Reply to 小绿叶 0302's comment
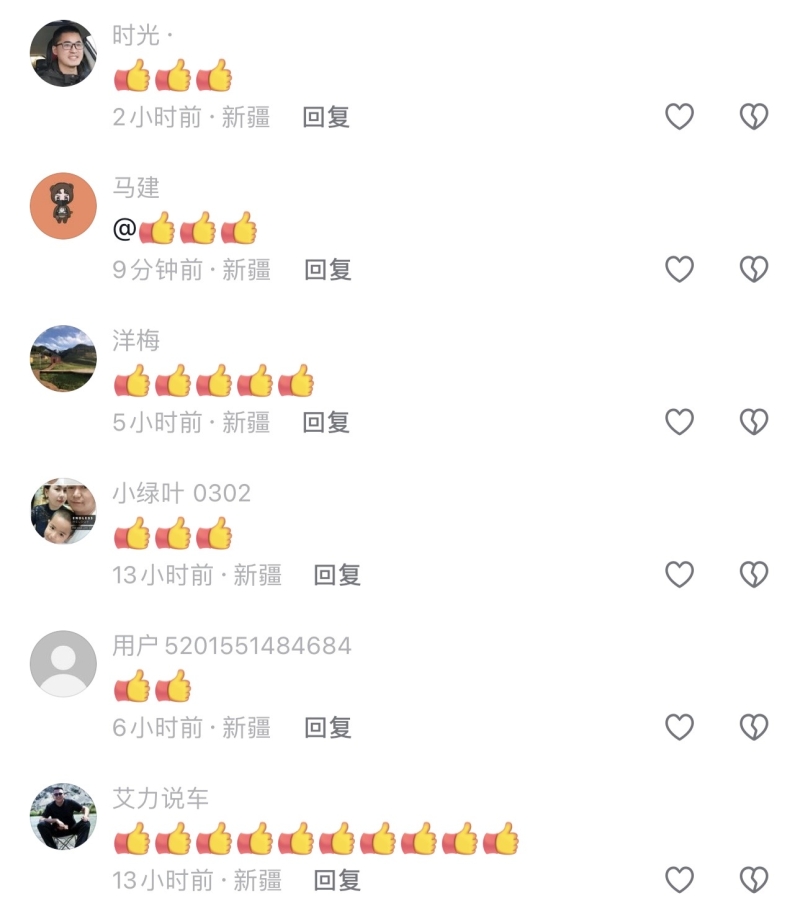 [337, 574]
